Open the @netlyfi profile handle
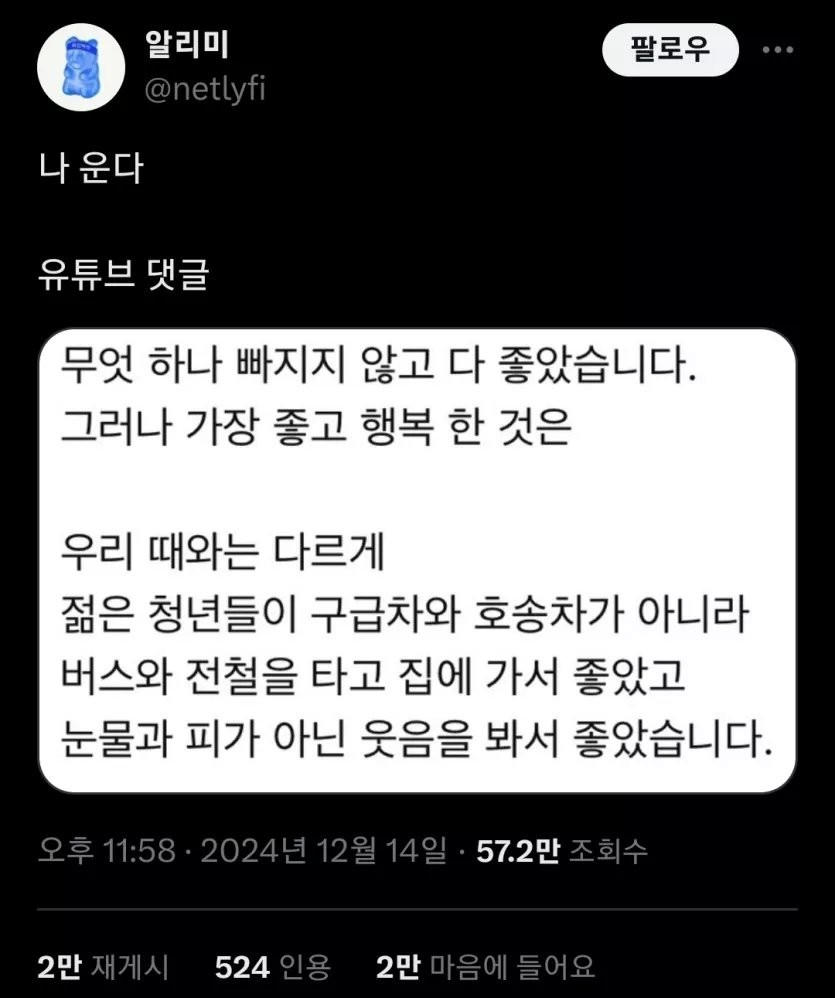 (x=205, y=89)
